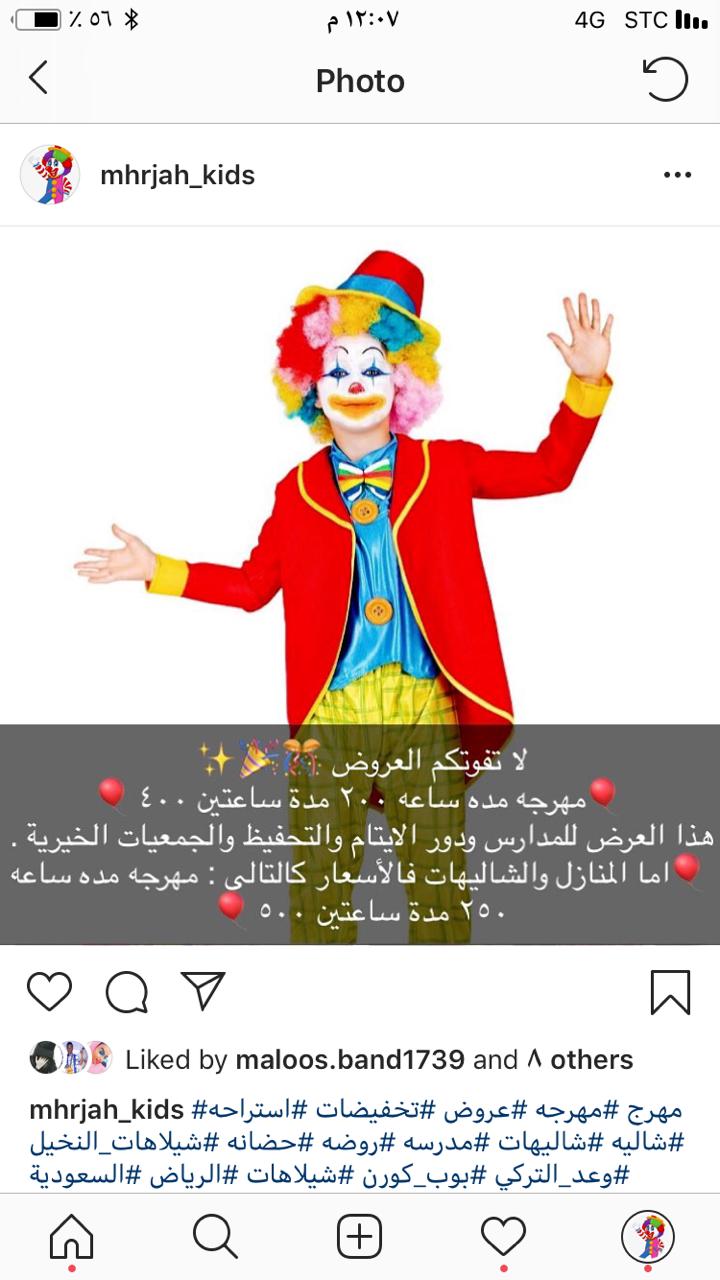Switch to the Profile tab
Screen dimensions: 720x1280
647,1238
